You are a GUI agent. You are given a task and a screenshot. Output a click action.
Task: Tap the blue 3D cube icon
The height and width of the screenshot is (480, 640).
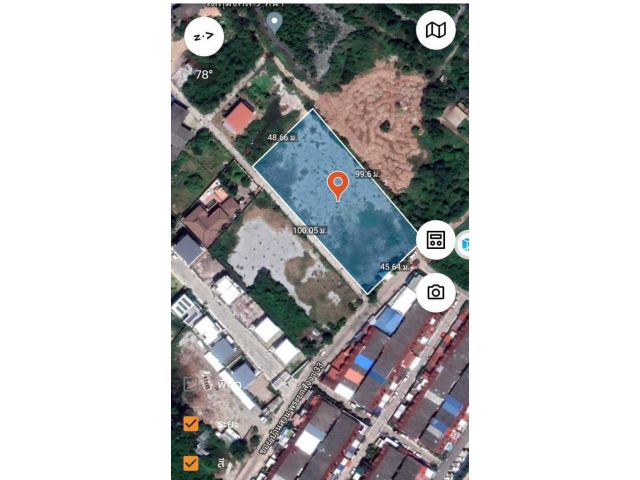(x=464, y=242)
